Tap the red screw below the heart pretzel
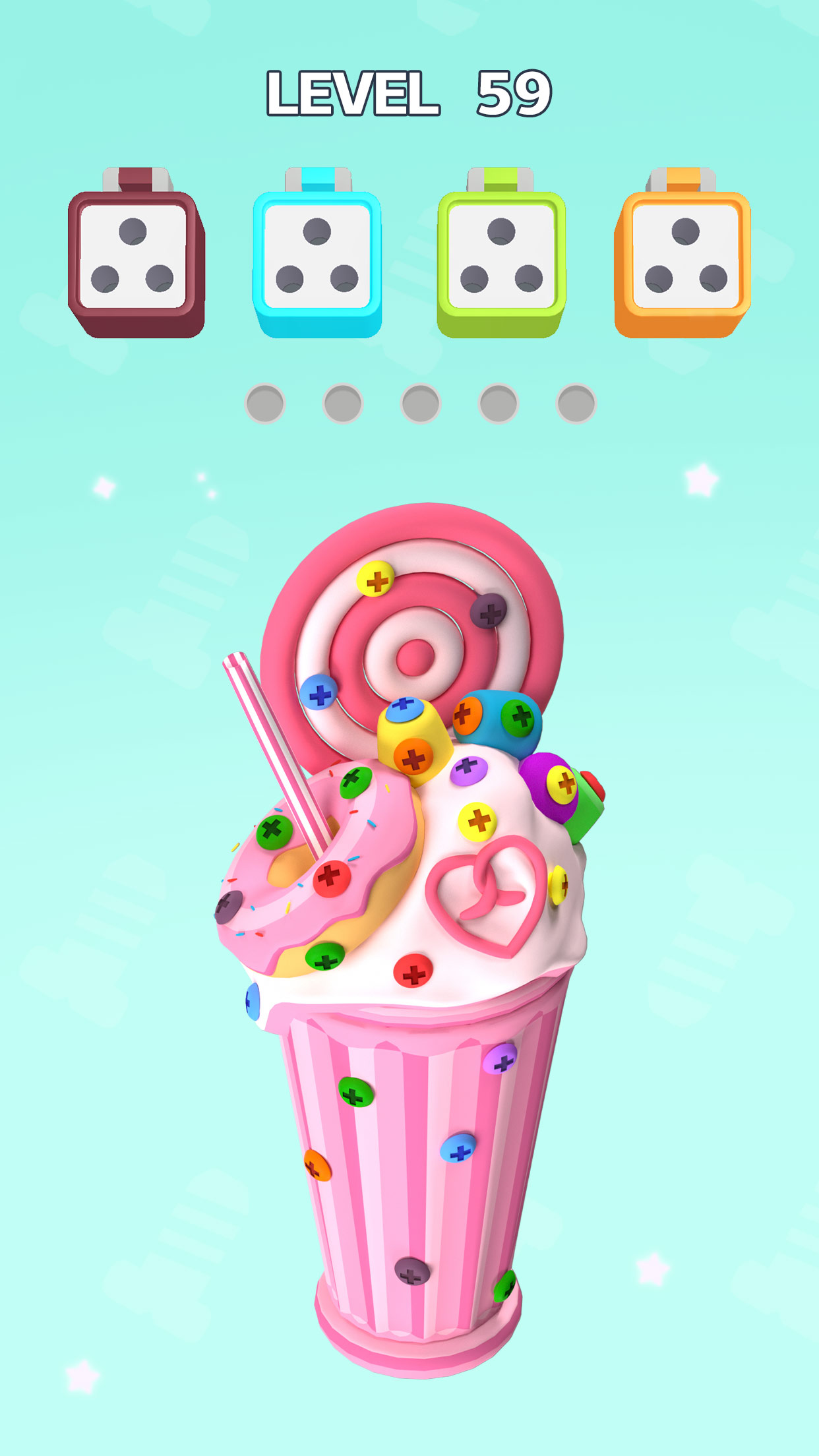The width and height of the screenshot is (819, 1456). coord(413,971)
